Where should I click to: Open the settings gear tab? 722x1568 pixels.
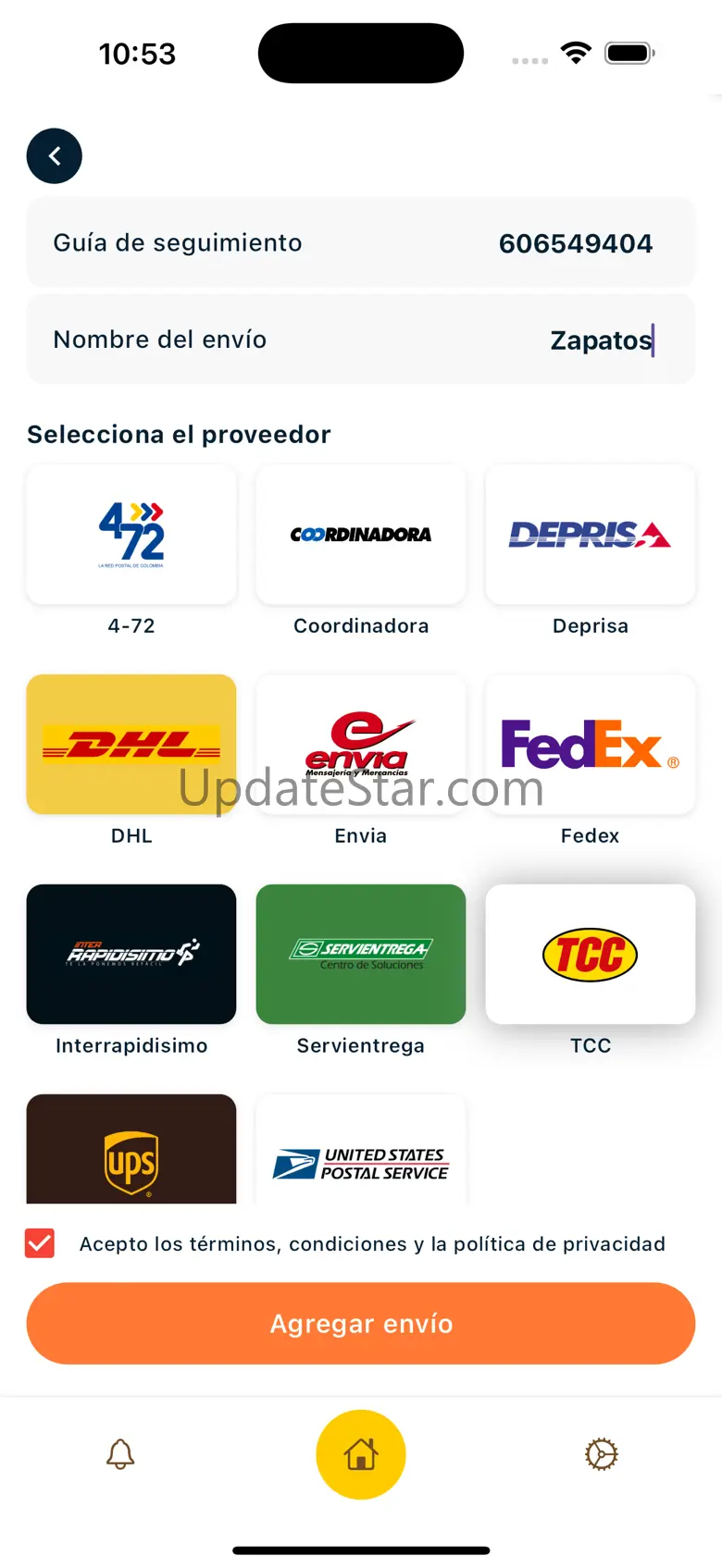(x=601, y=1454)
